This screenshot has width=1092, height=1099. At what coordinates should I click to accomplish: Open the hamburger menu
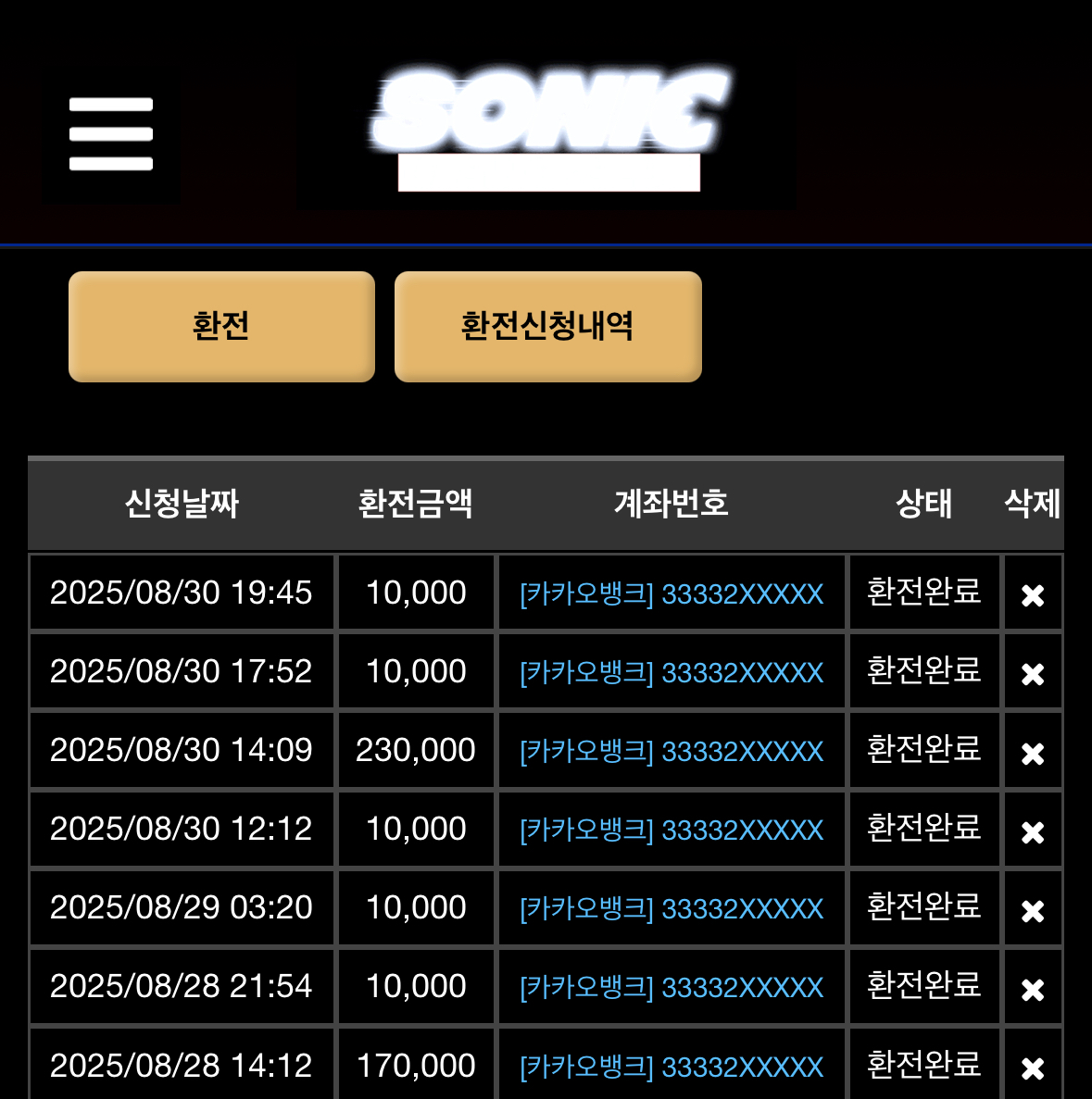pos(110,134)
